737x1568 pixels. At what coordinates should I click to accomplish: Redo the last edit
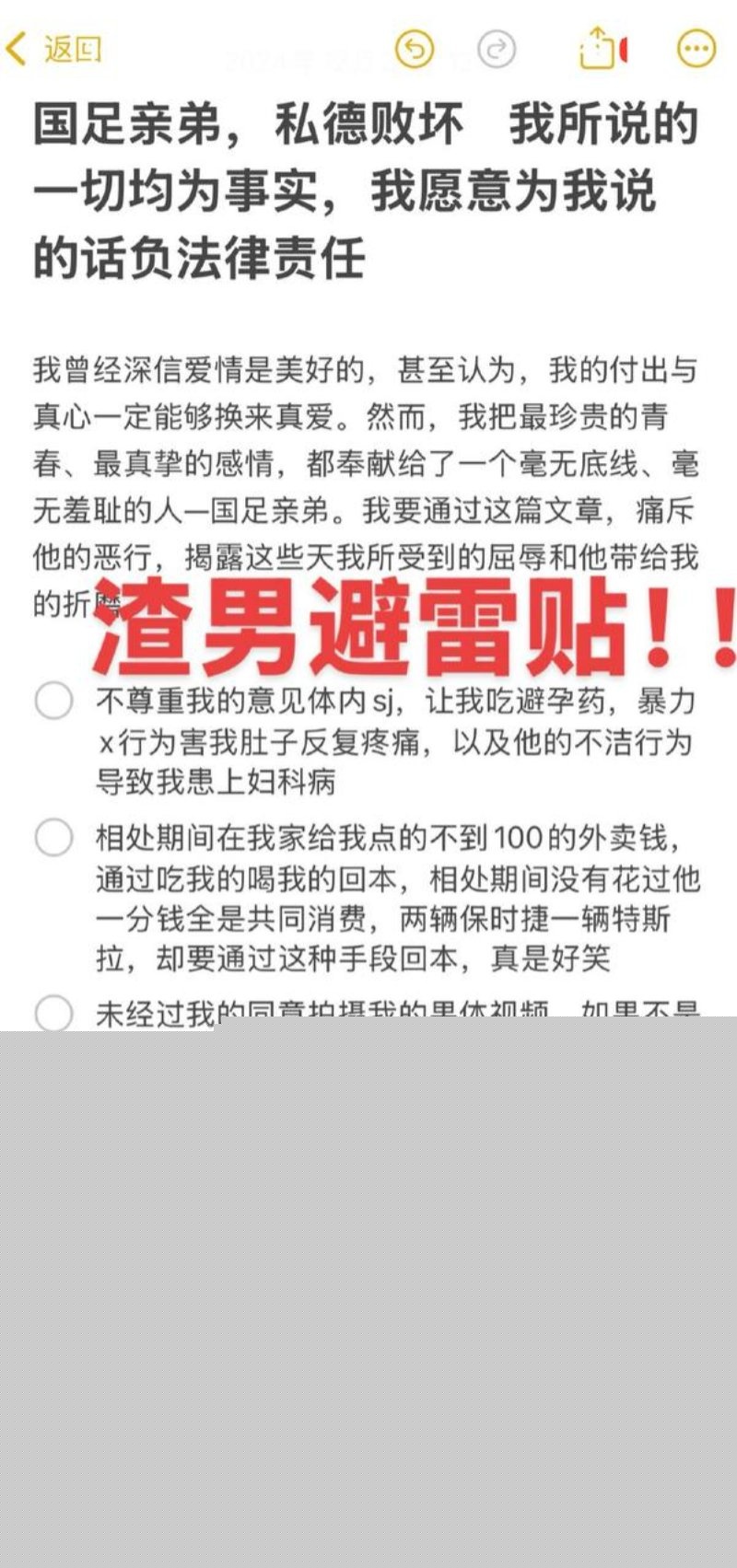click(x=497, y=49)
